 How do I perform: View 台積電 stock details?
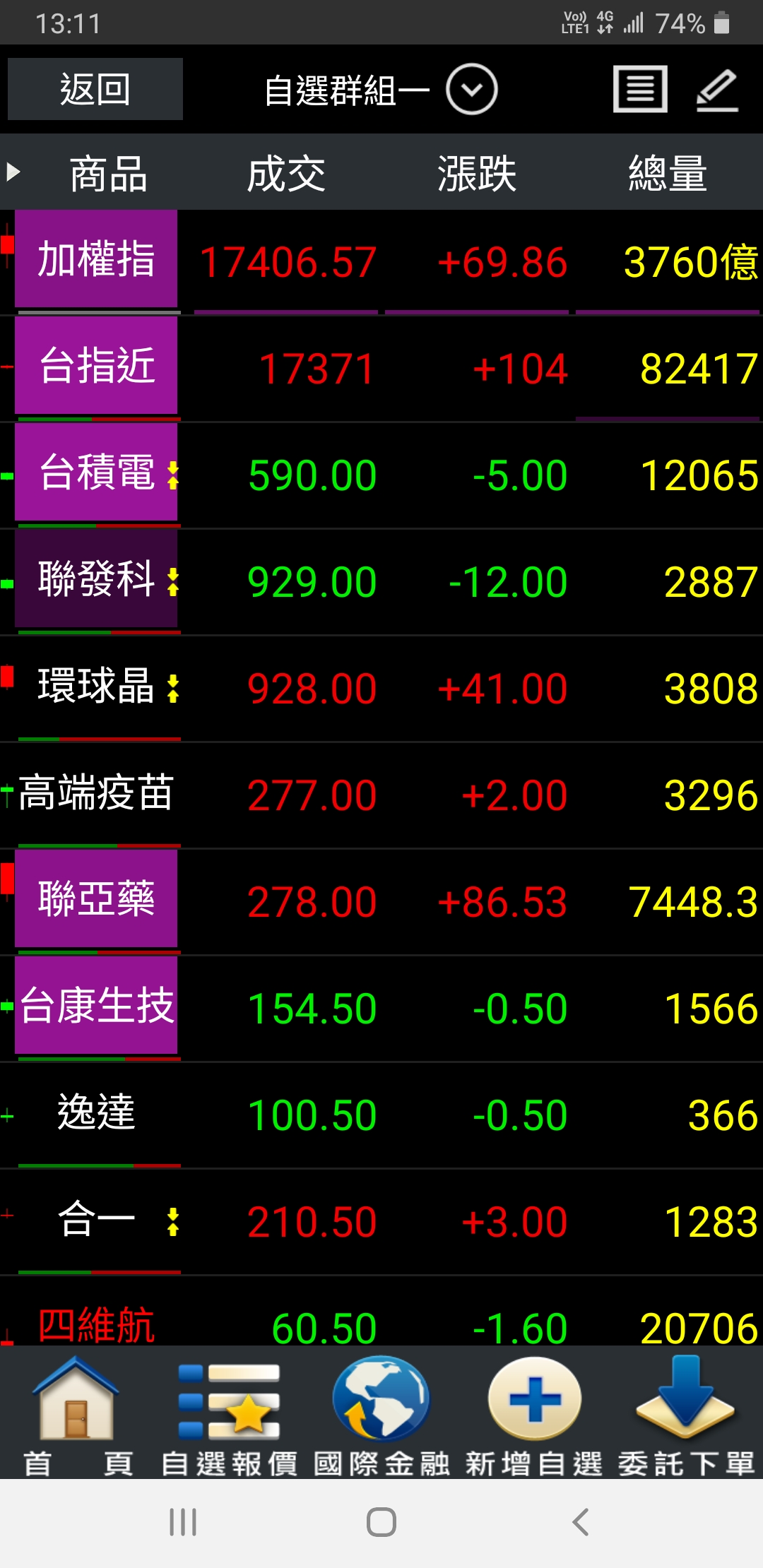(x=96, y=473)
